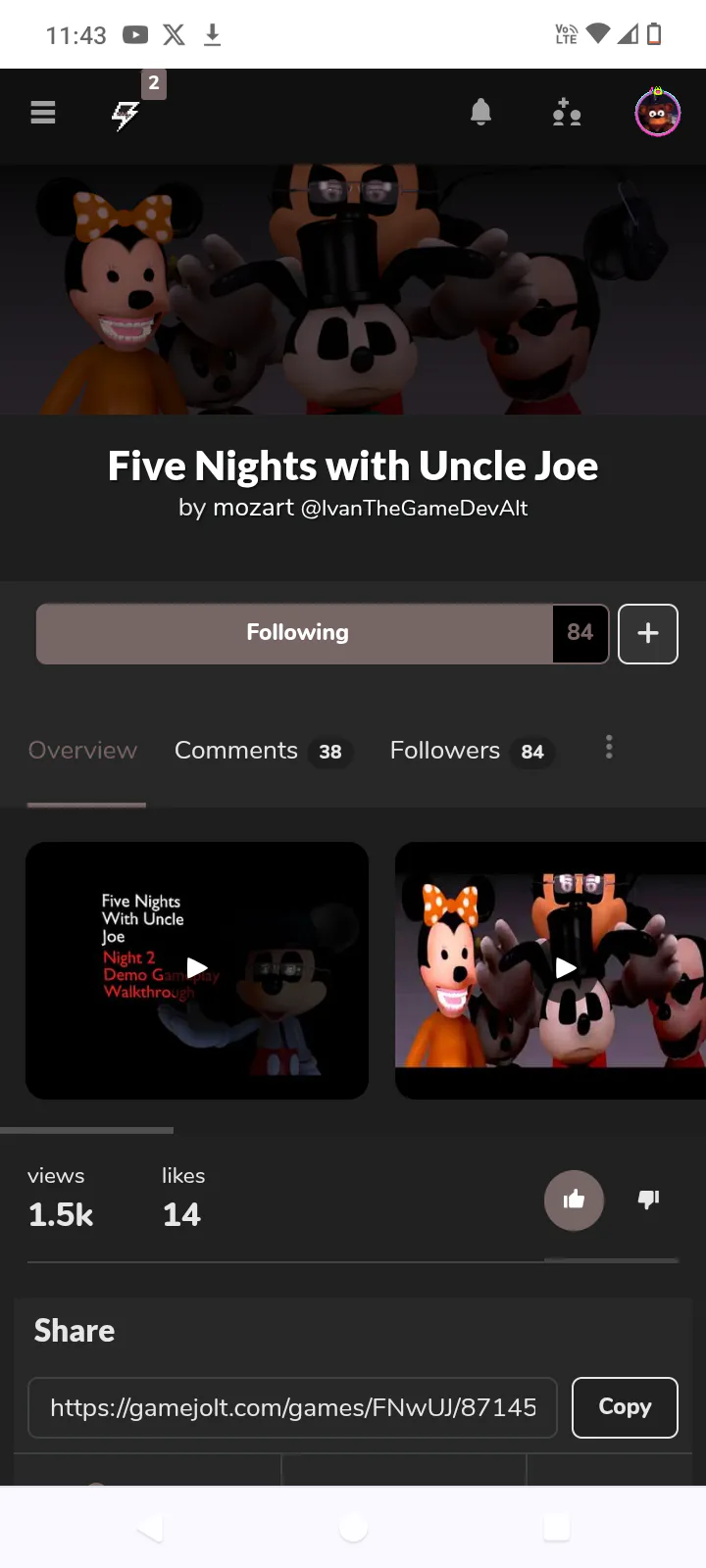Open the notifications bell
This screenshot has height=1568, width=706.
coord(480,114)
